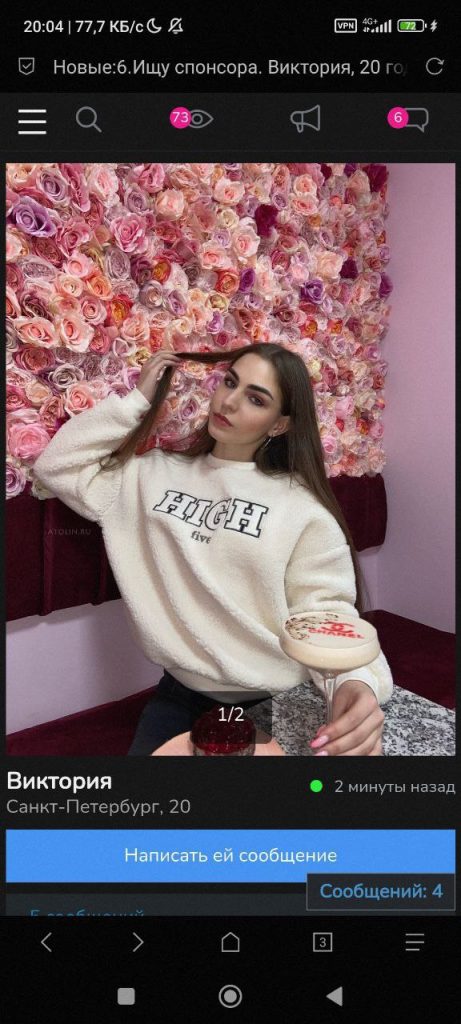Open the search magnifier icon
Viewport: 461px width, 1024px height.
88,120
